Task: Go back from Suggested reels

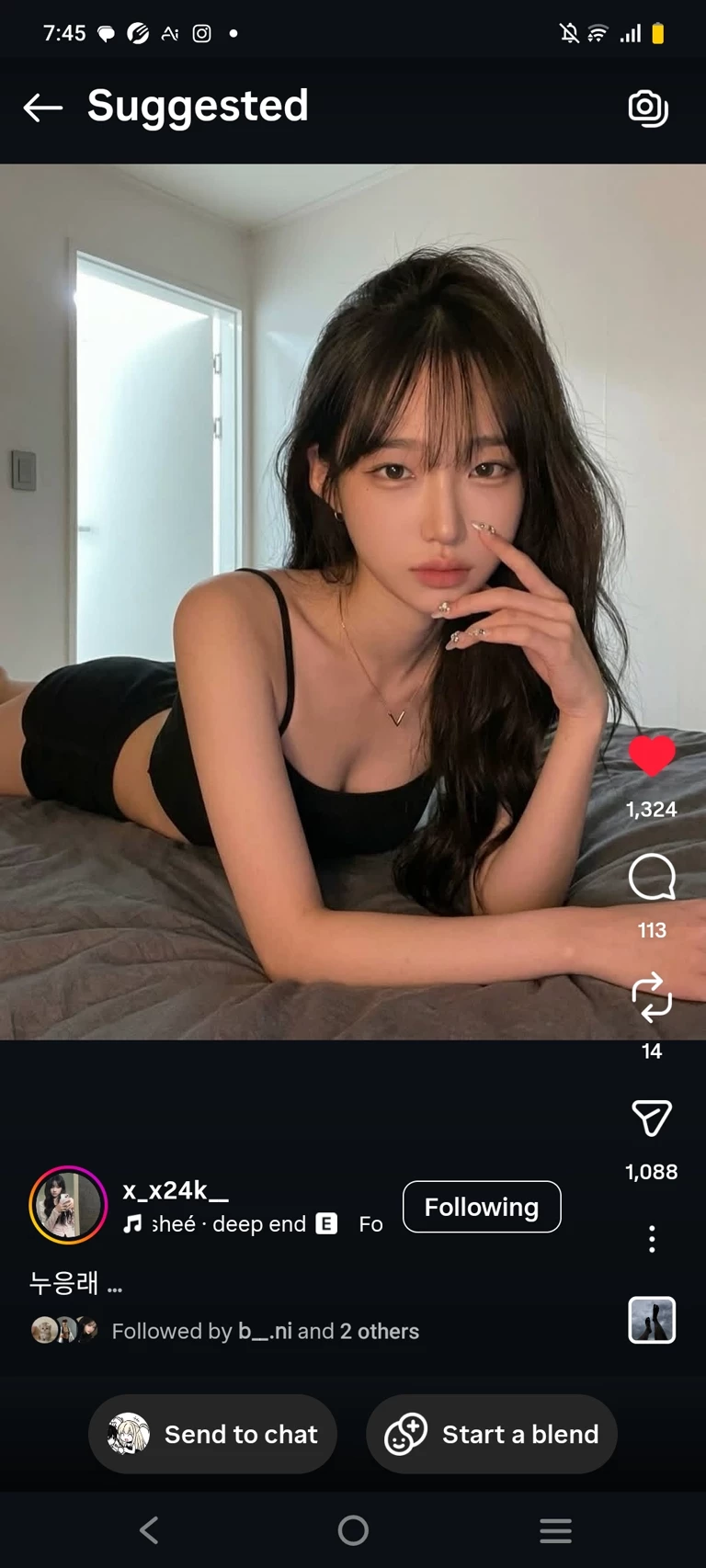Action: [42, 108]
